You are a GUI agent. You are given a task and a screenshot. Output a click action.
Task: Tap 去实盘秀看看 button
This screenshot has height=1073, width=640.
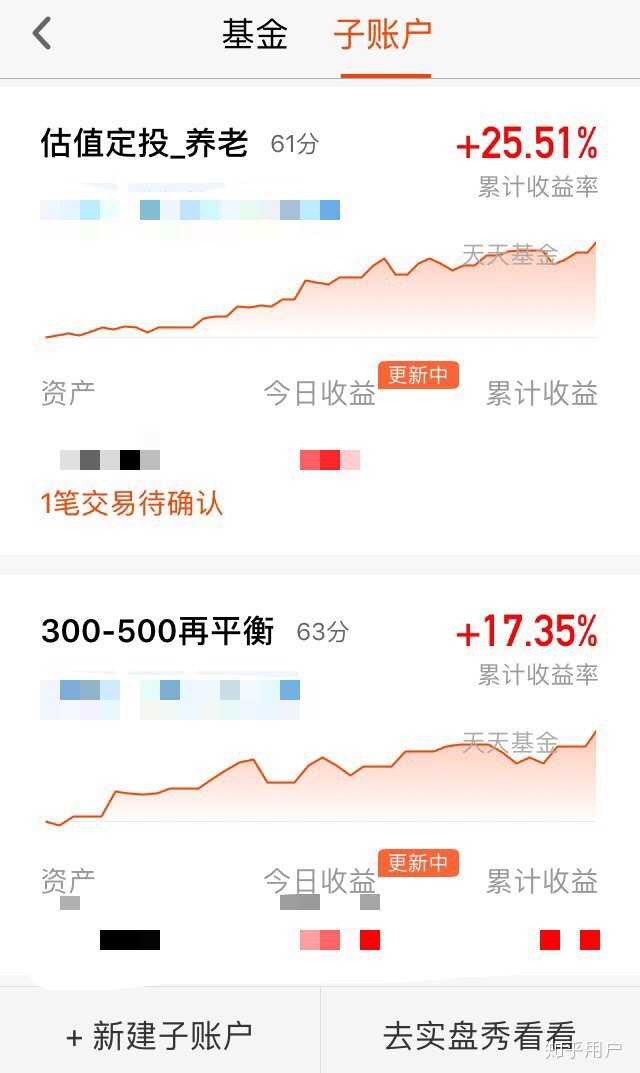tap(480, 1035)
